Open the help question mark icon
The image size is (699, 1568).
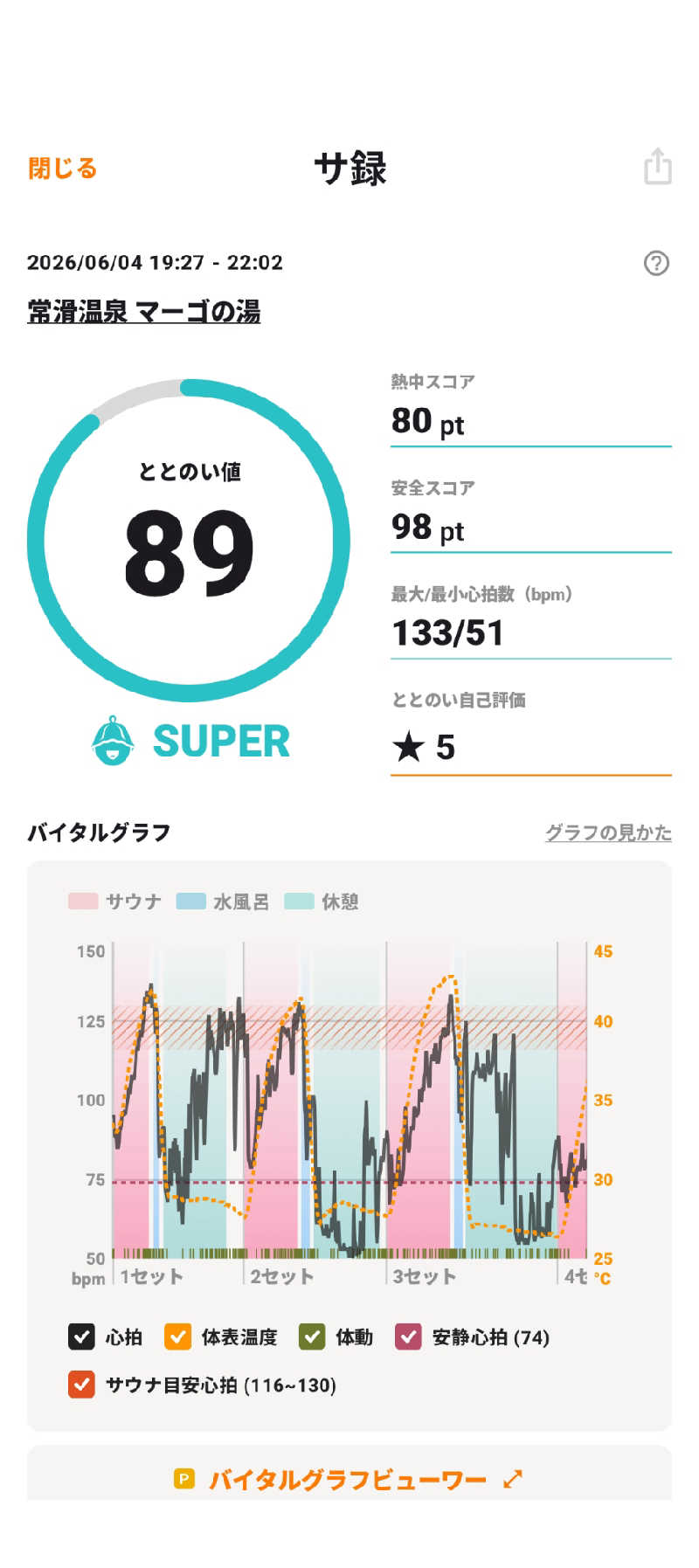pos(656,263)
